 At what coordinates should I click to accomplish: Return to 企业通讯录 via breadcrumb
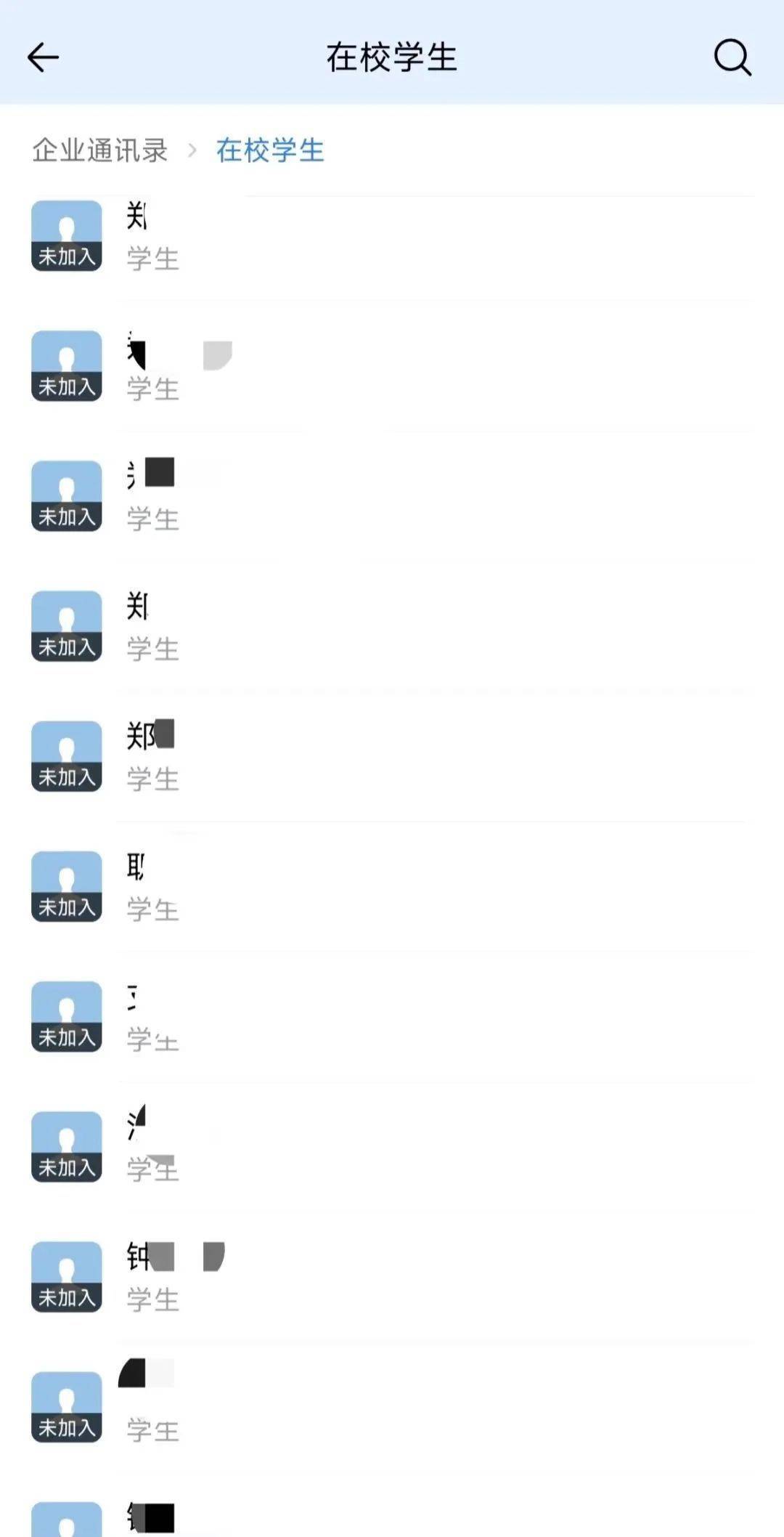click(x=100, y=150)
